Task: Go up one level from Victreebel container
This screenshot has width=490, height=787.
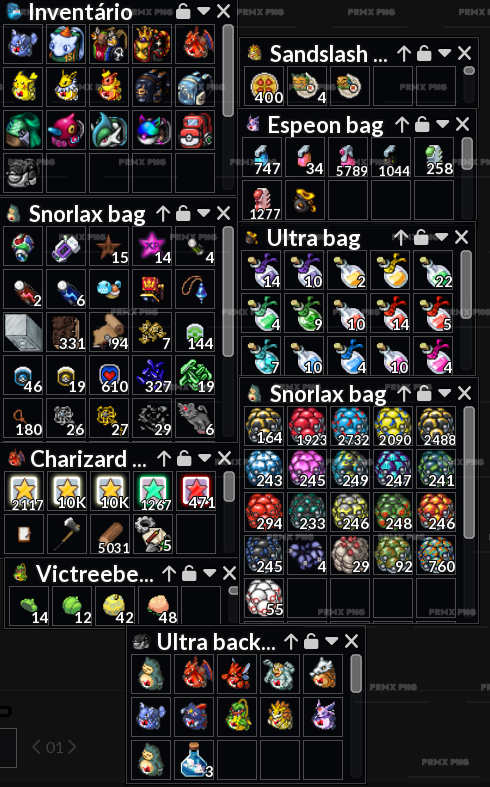Action: coord(169,573)
